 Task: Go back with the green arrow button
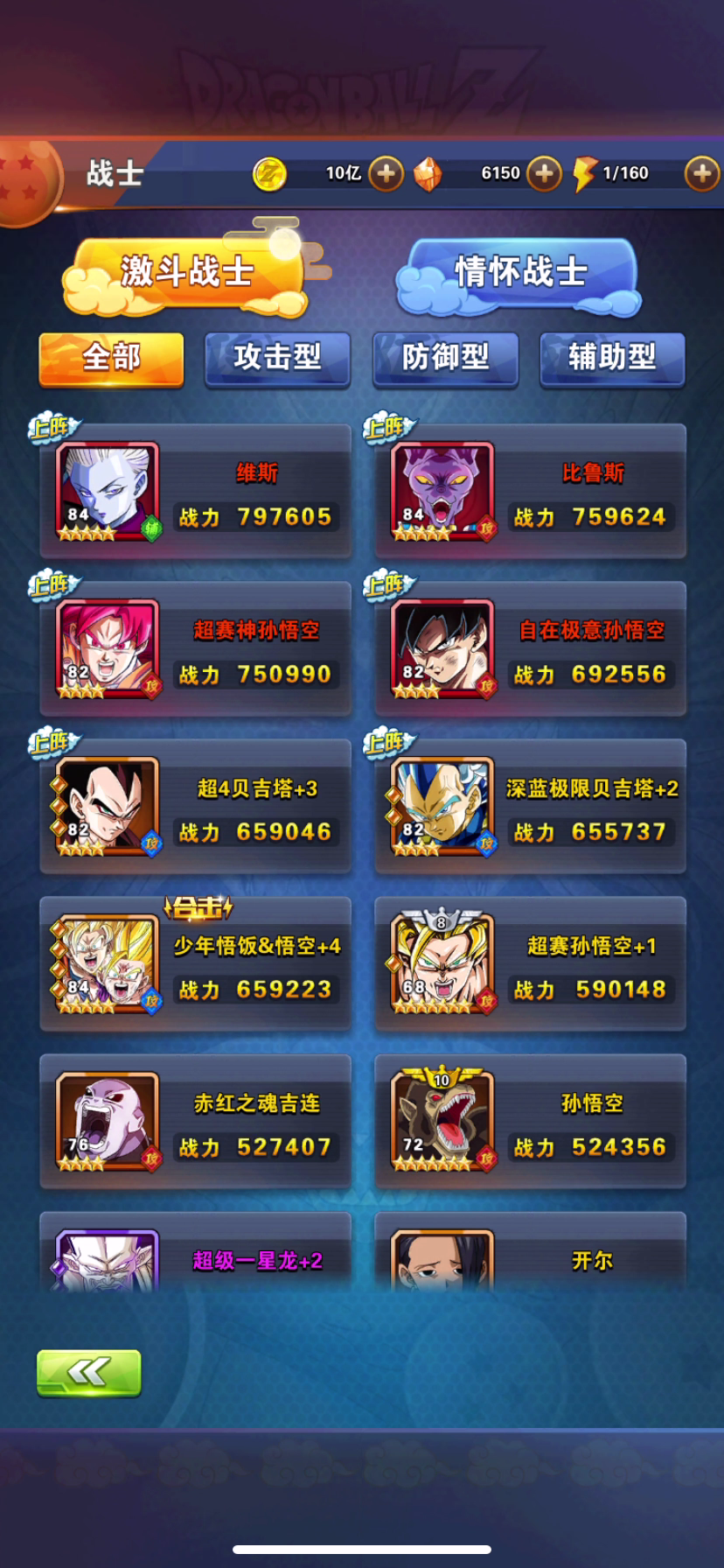coord(88,1373)
